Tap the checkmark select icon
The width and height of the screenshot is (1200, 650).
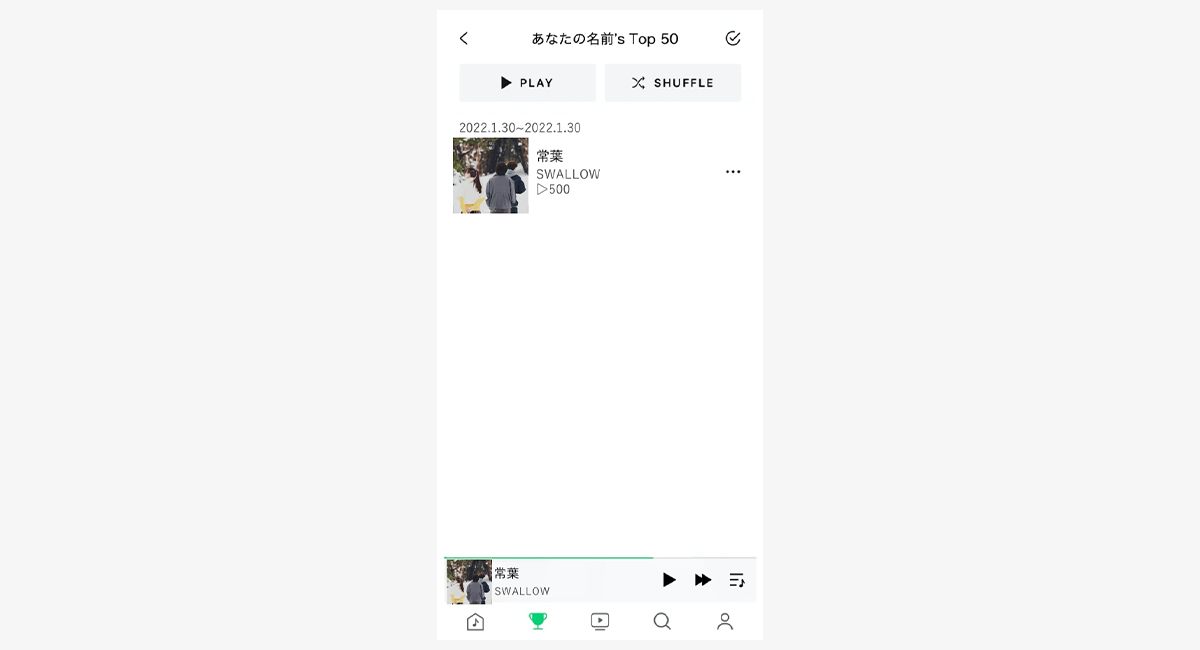[733, 39]
